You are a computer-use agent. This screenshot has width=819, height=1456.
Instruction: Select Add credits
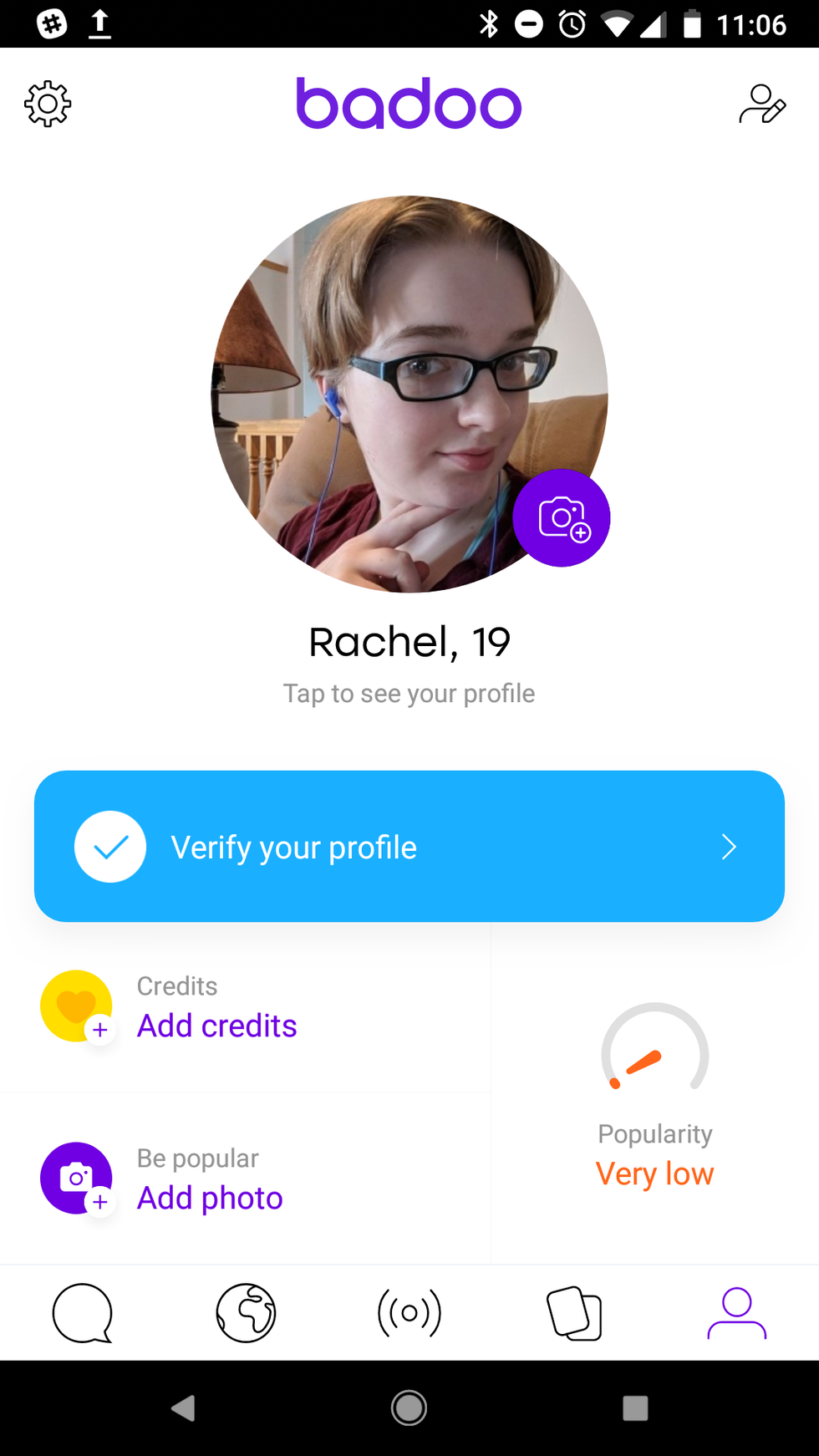(216, 1026)
